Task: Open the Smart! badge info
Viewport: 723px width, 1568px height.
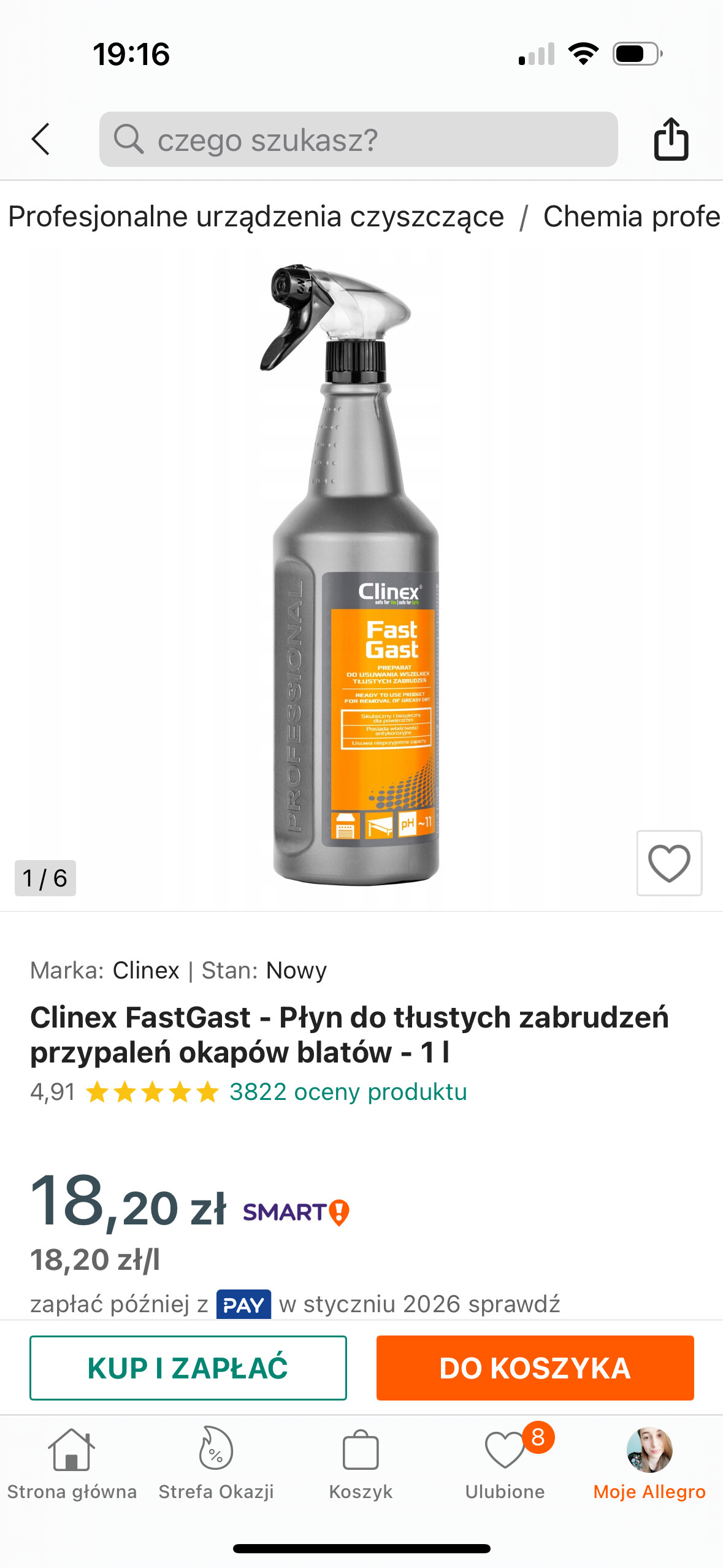Action: pos(296,1212)
